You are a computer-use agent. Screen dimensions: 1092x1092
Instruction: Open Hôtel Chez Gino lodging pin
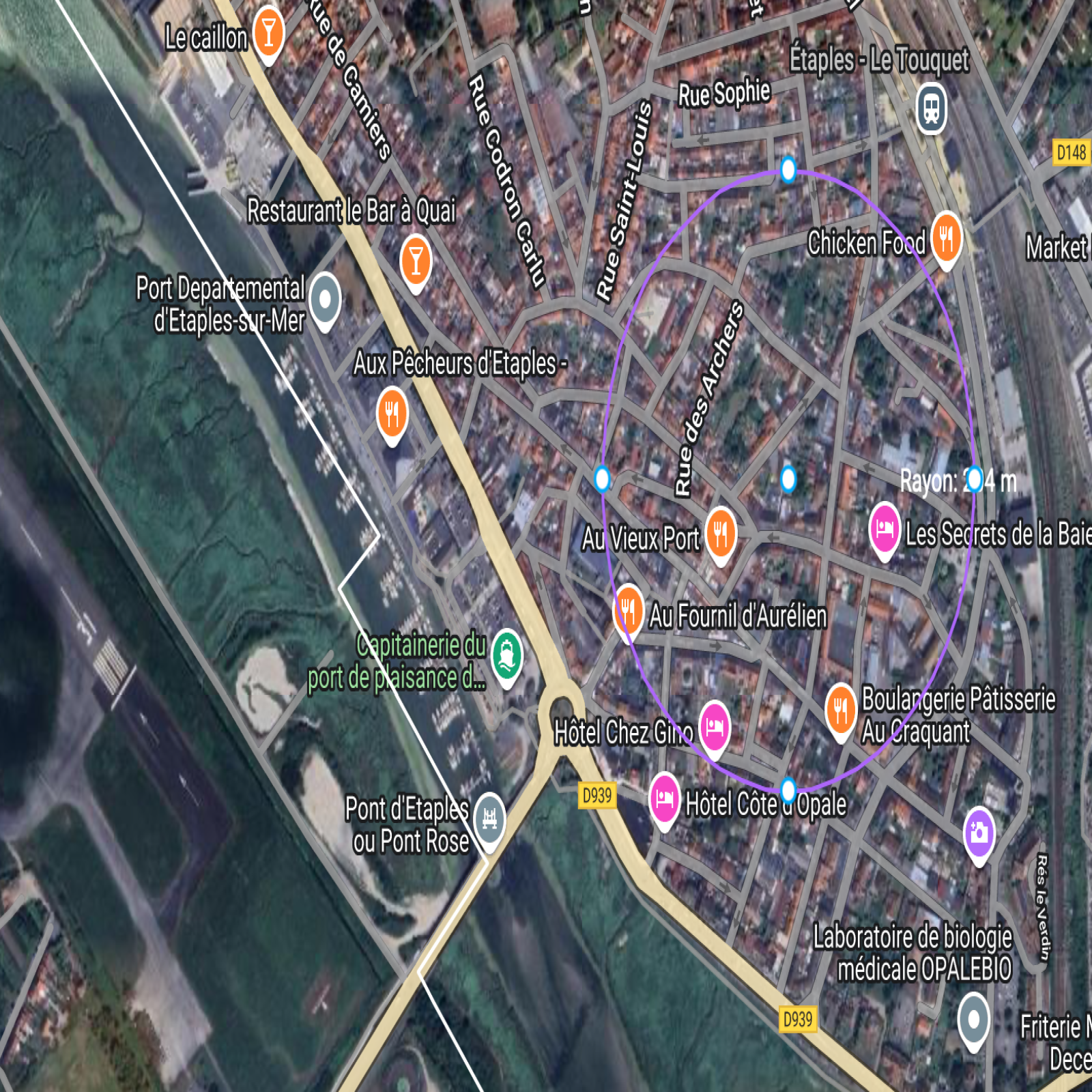[714, 725]
